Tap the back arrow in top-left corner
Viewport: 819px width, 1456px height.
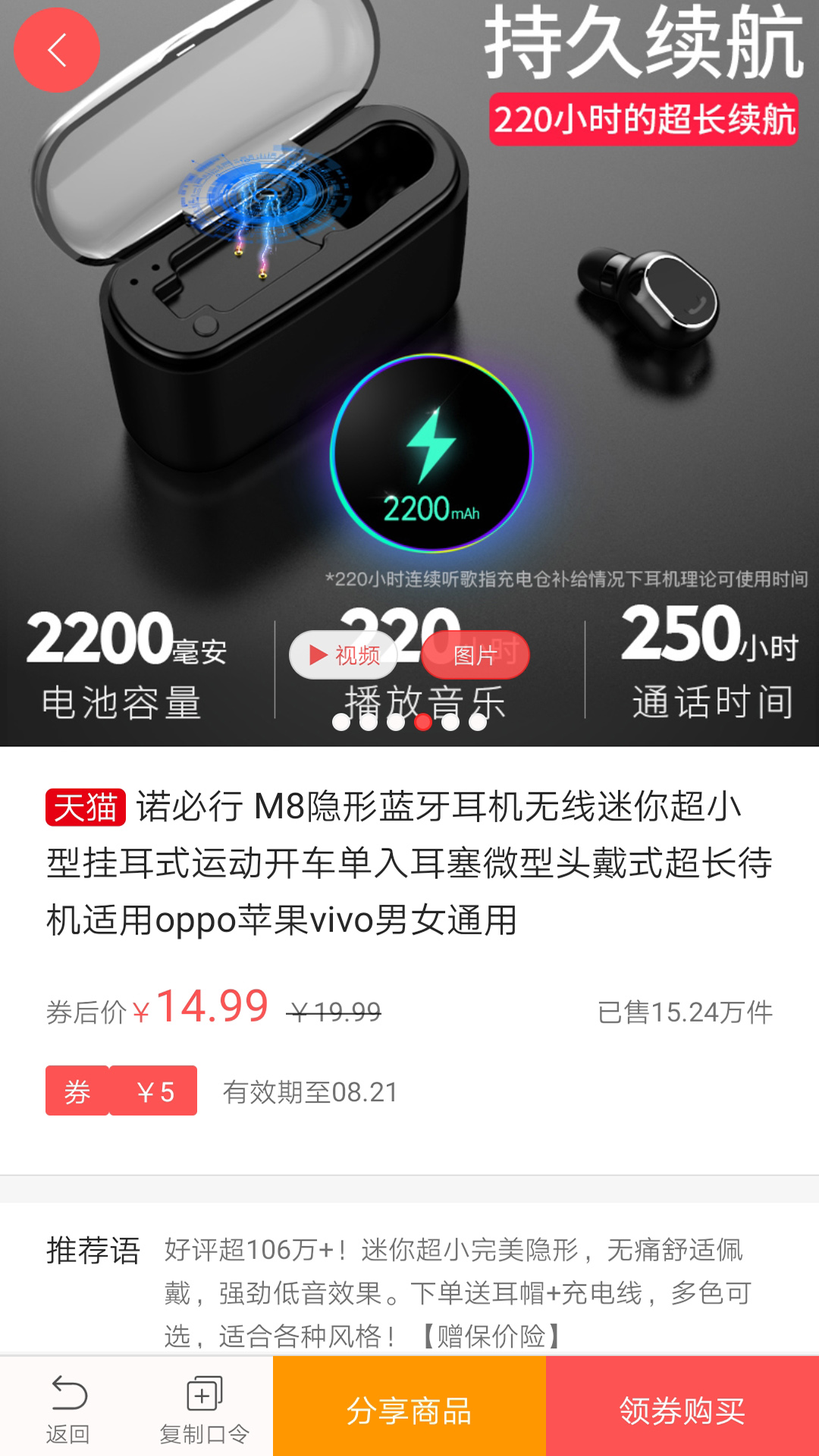(x=55, y=49)
